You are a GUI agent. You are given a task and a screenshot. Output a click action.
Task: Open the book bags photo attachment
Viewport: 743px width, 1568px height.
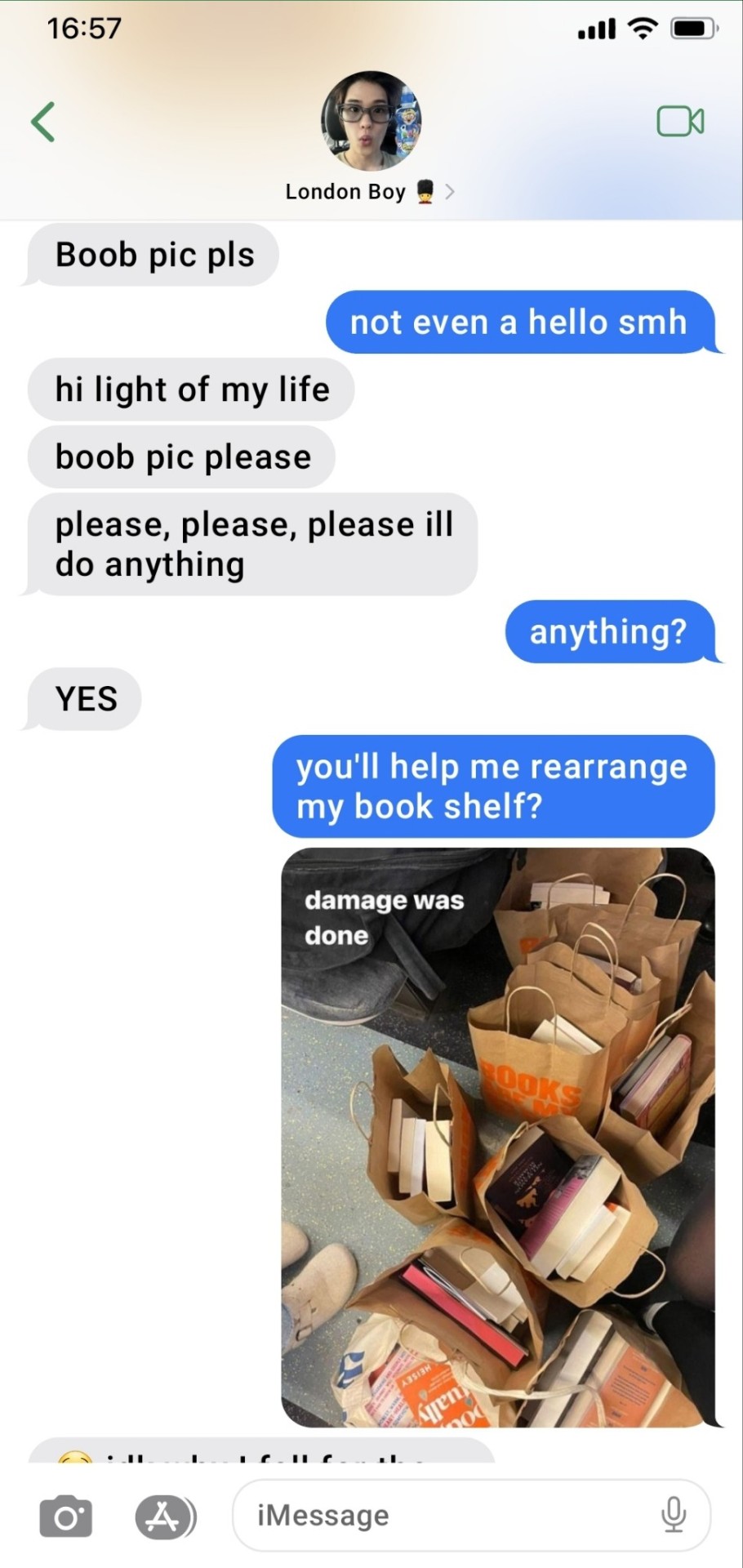(x=498, y=1137)
